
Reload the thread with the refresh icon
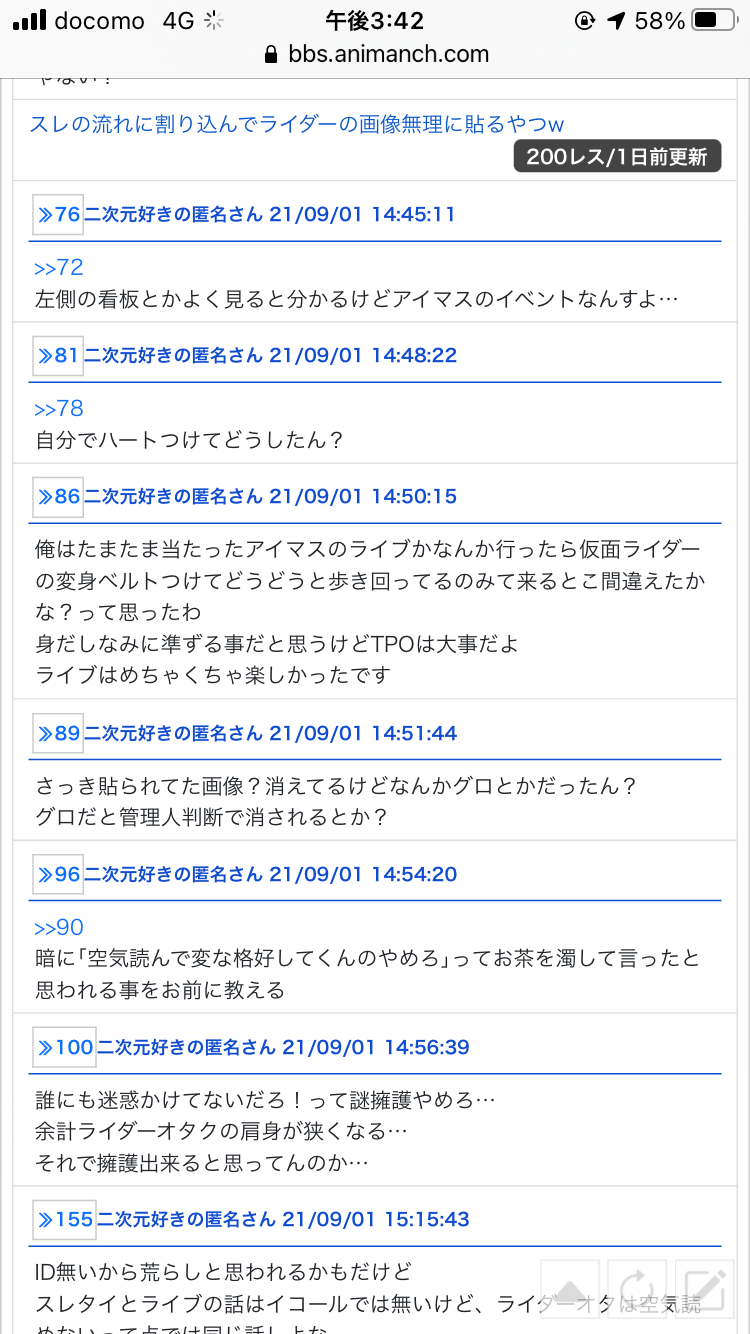coord(637,1288)
